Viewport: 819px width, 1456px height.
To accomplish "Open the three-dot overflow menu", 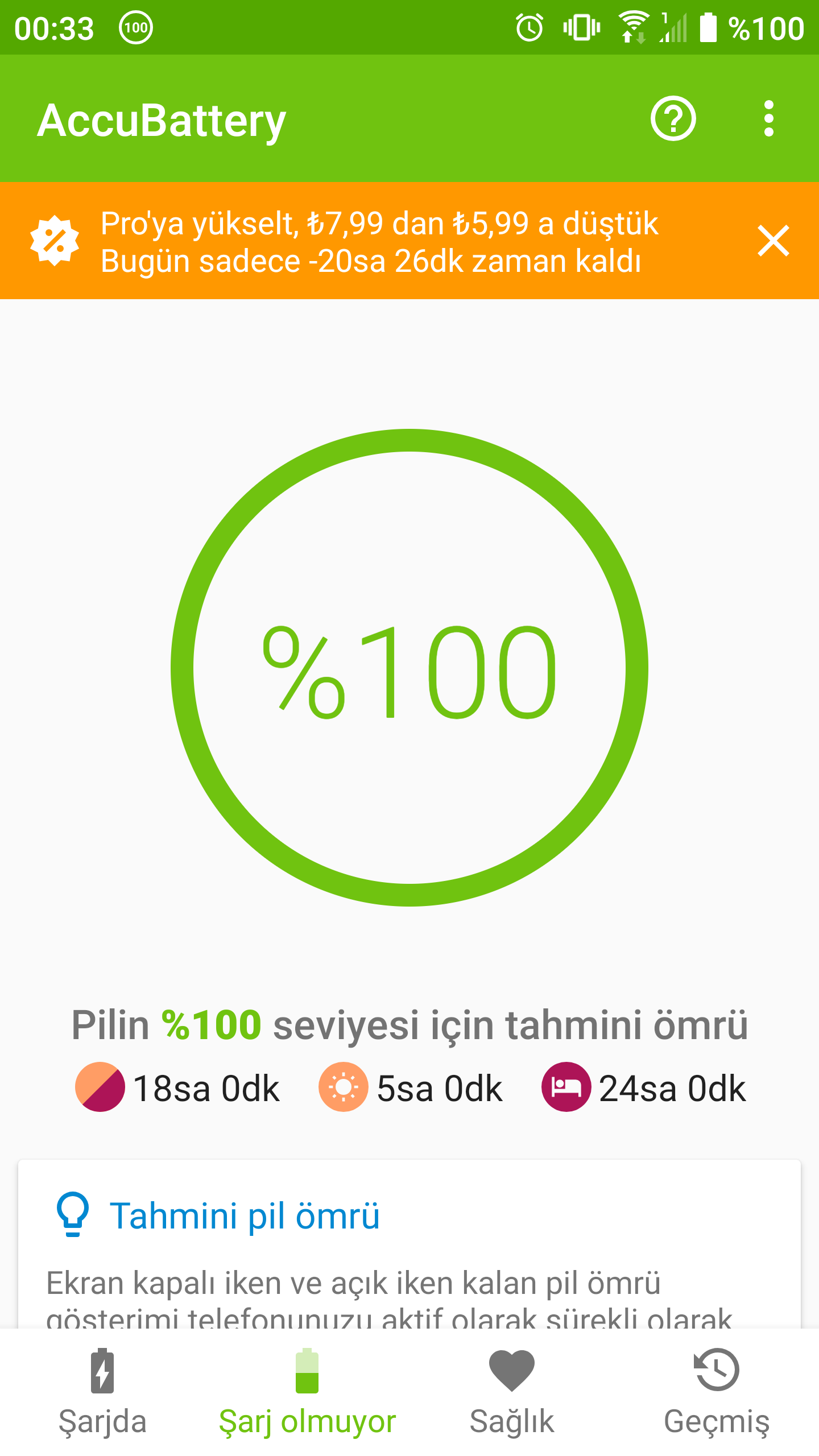I will pyautogui.click(x=768, y=119).
